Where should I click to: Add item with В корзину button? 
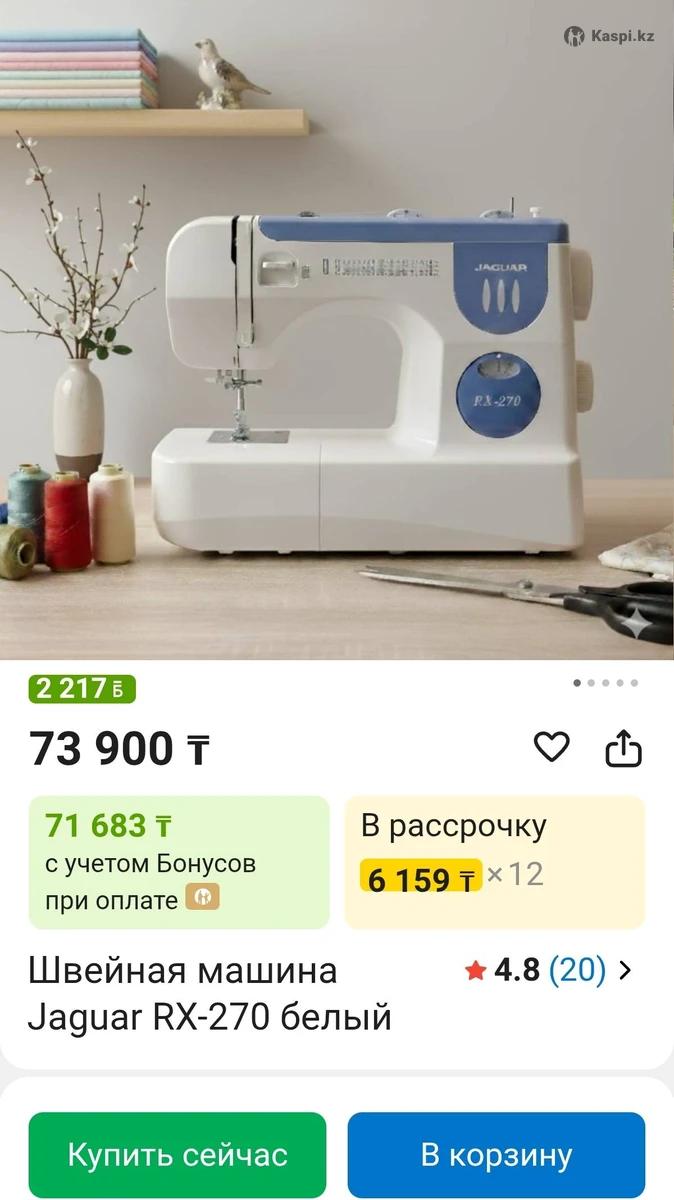496,1155
